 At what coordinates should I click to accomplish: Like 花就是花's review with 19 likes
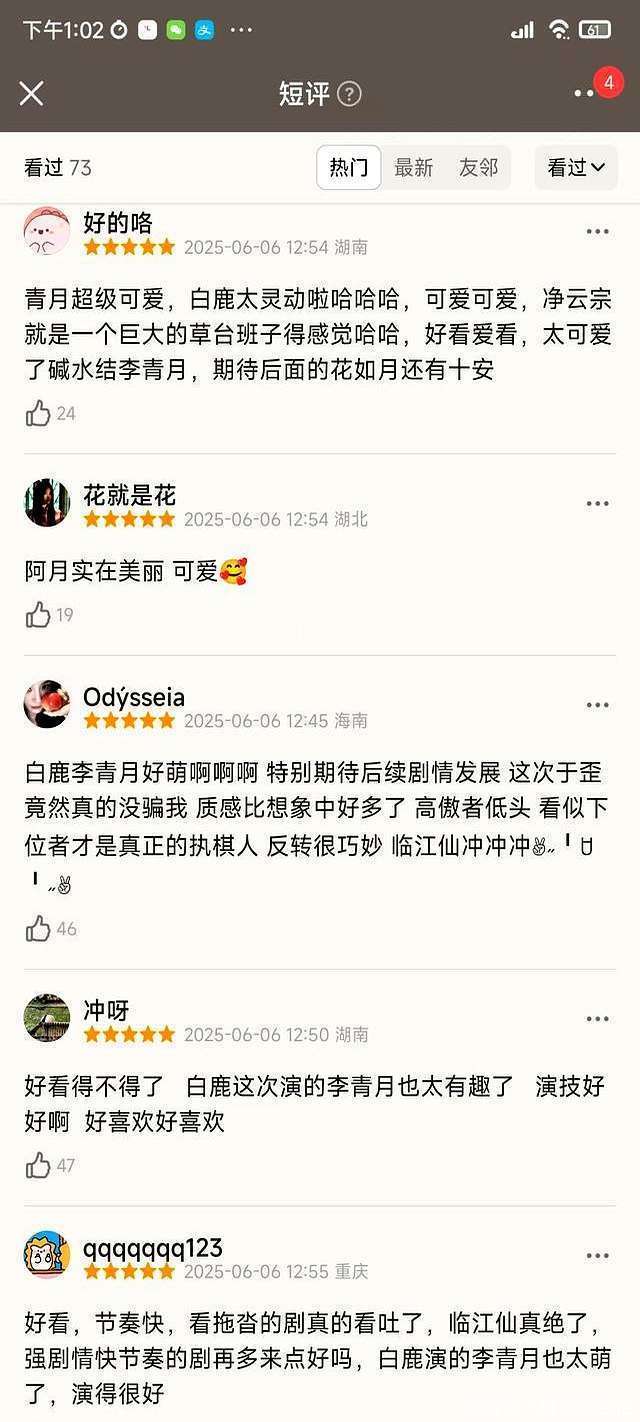click(x=39, y=615)
